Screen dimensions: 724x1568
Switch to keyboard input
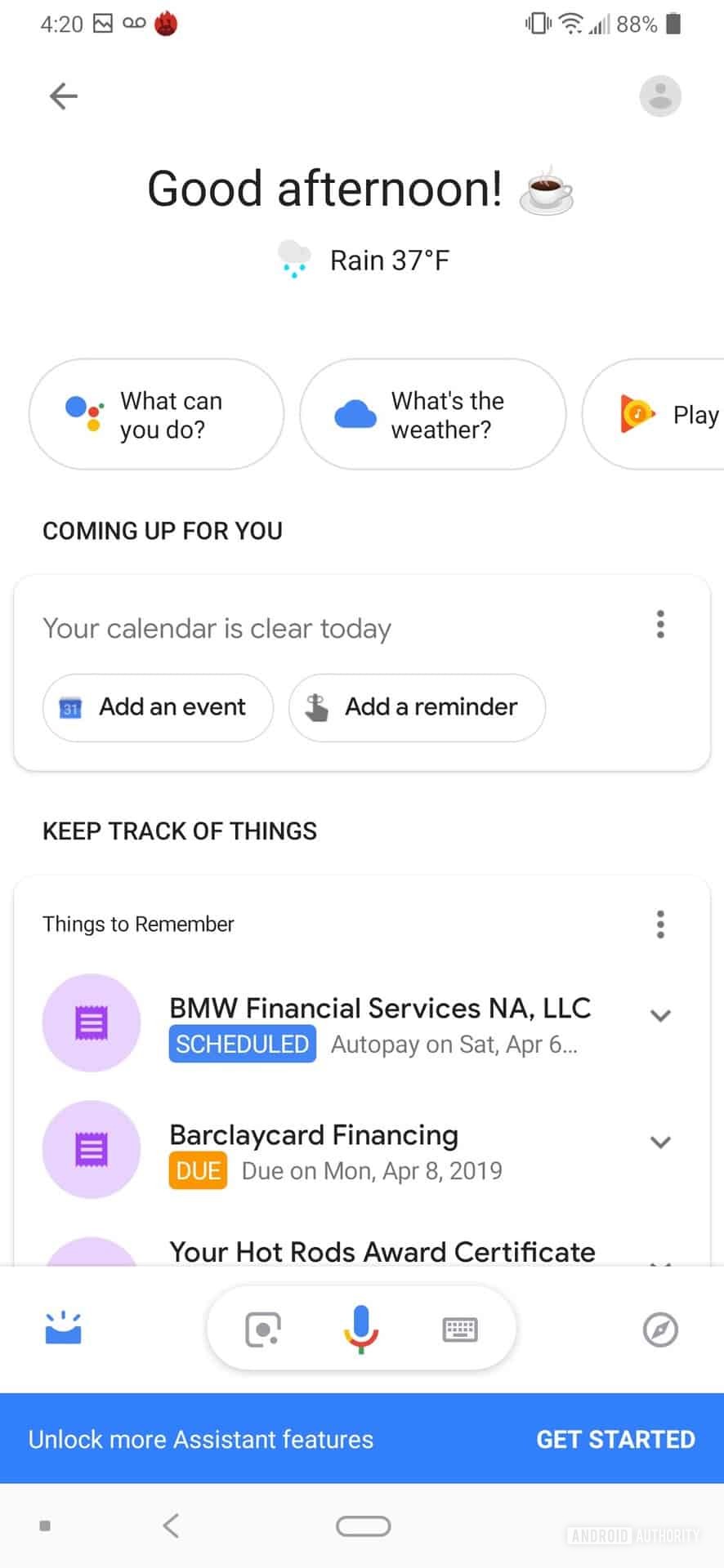[460, 1330]
